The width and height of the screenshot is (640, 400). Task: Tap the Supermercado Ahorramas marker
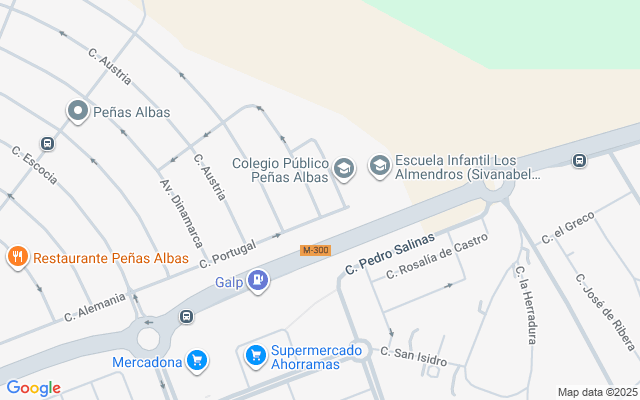(x=256, y=355)
